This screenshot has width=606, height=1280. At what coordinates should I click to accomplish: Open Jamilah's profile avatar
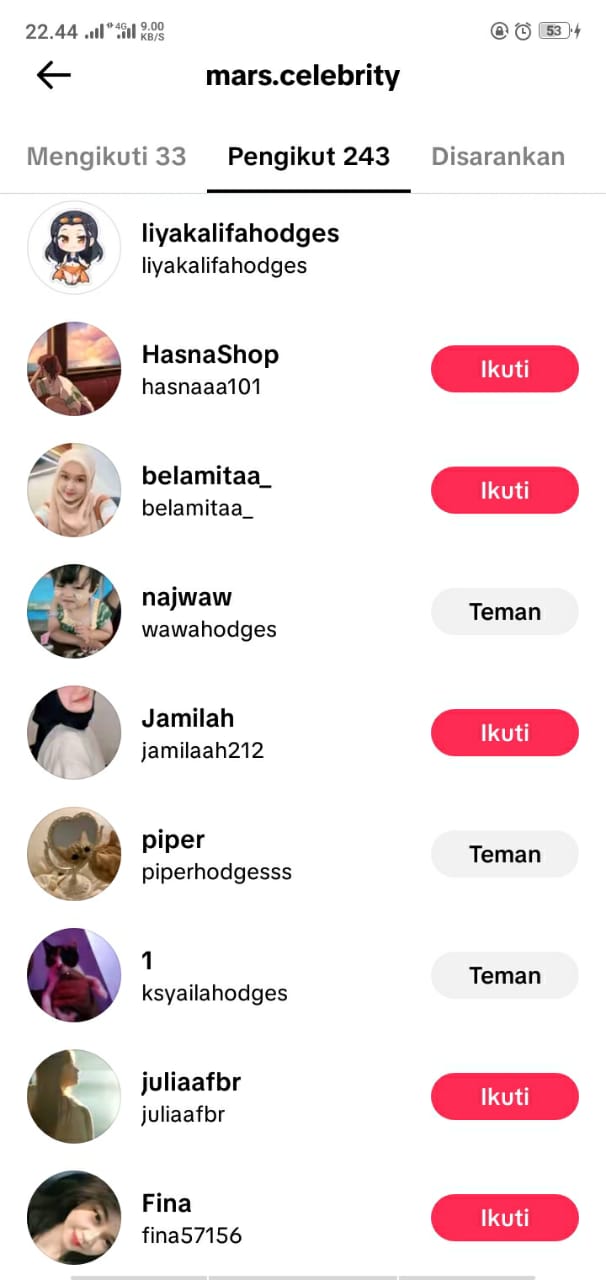(74, 733)
